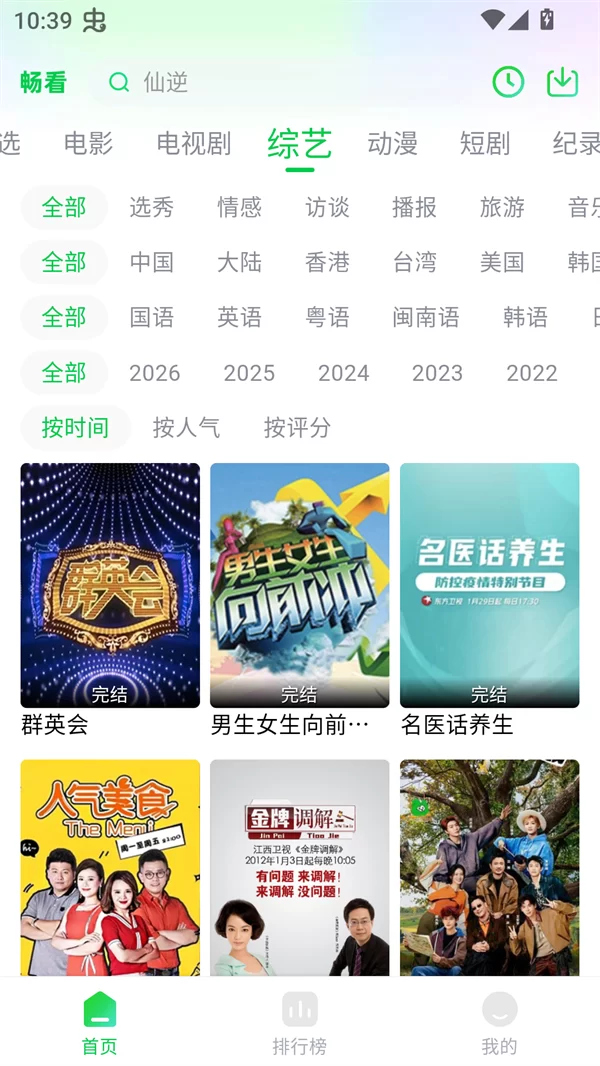The height and width of the screenshot is (1066, 600).
Task: Go to the 我的 bottom tab
Action: (500, 1023)
